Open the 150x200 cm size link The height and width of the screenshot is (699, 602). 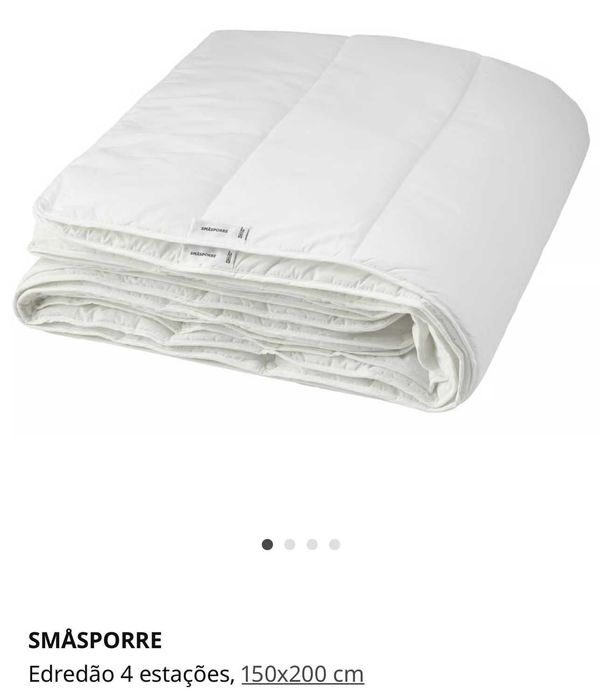[302, 673]
